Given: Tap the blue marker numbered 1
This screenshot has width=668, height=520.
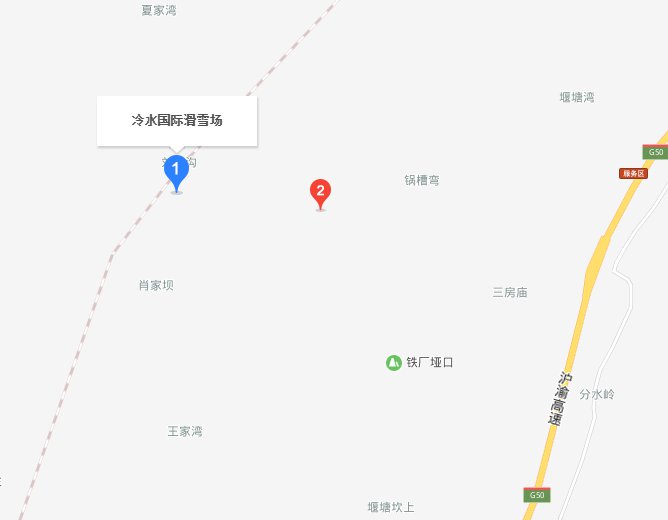Looking at the screenshot, I should [176, 171].
